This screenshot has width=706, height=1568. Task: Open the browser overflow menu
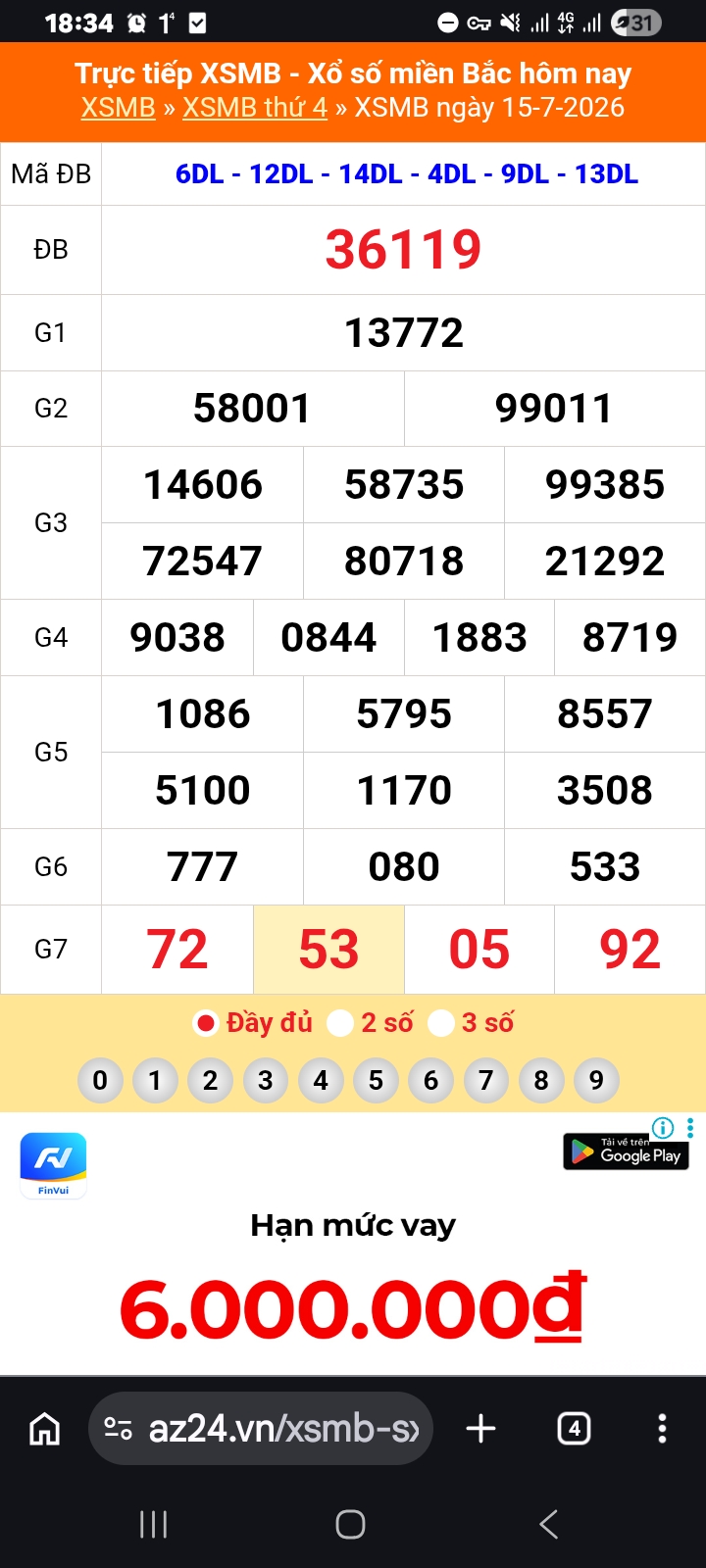point(663,1429)
